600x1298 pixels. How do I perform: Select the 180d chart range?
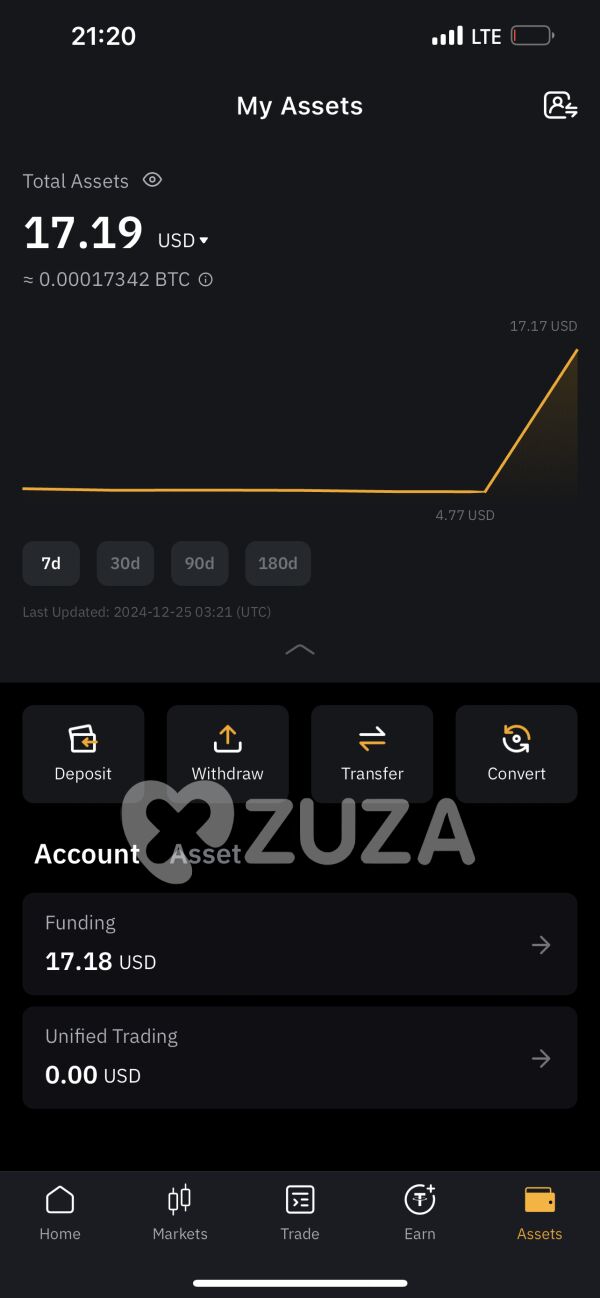pyautogui.click(x=278, y=563)
